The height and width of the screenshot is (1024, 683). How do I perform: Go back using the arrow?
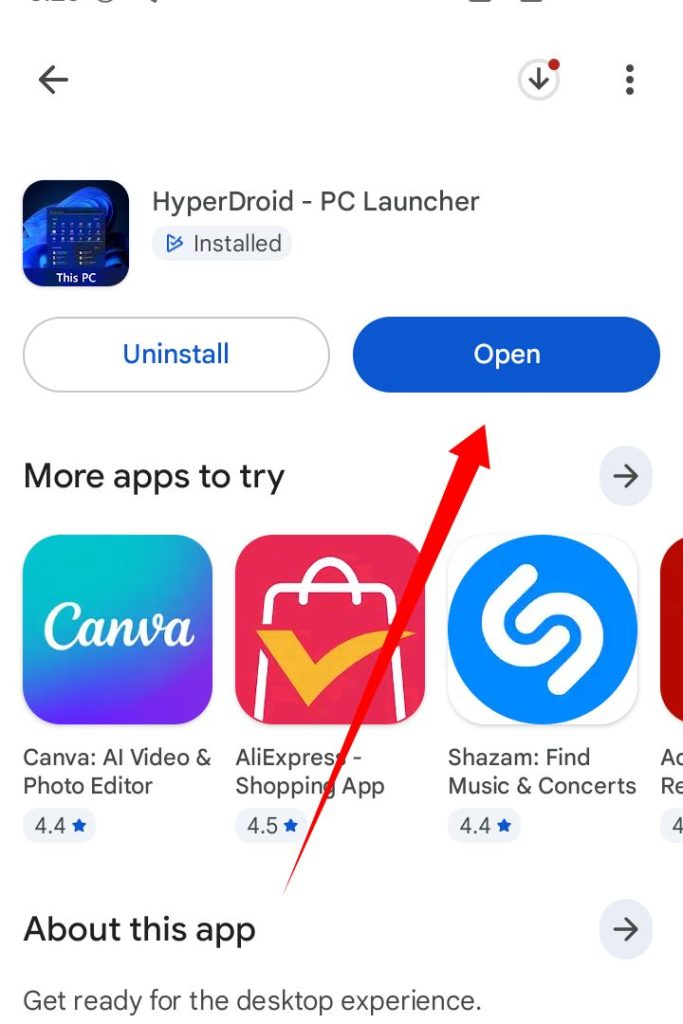click(53, 80)
